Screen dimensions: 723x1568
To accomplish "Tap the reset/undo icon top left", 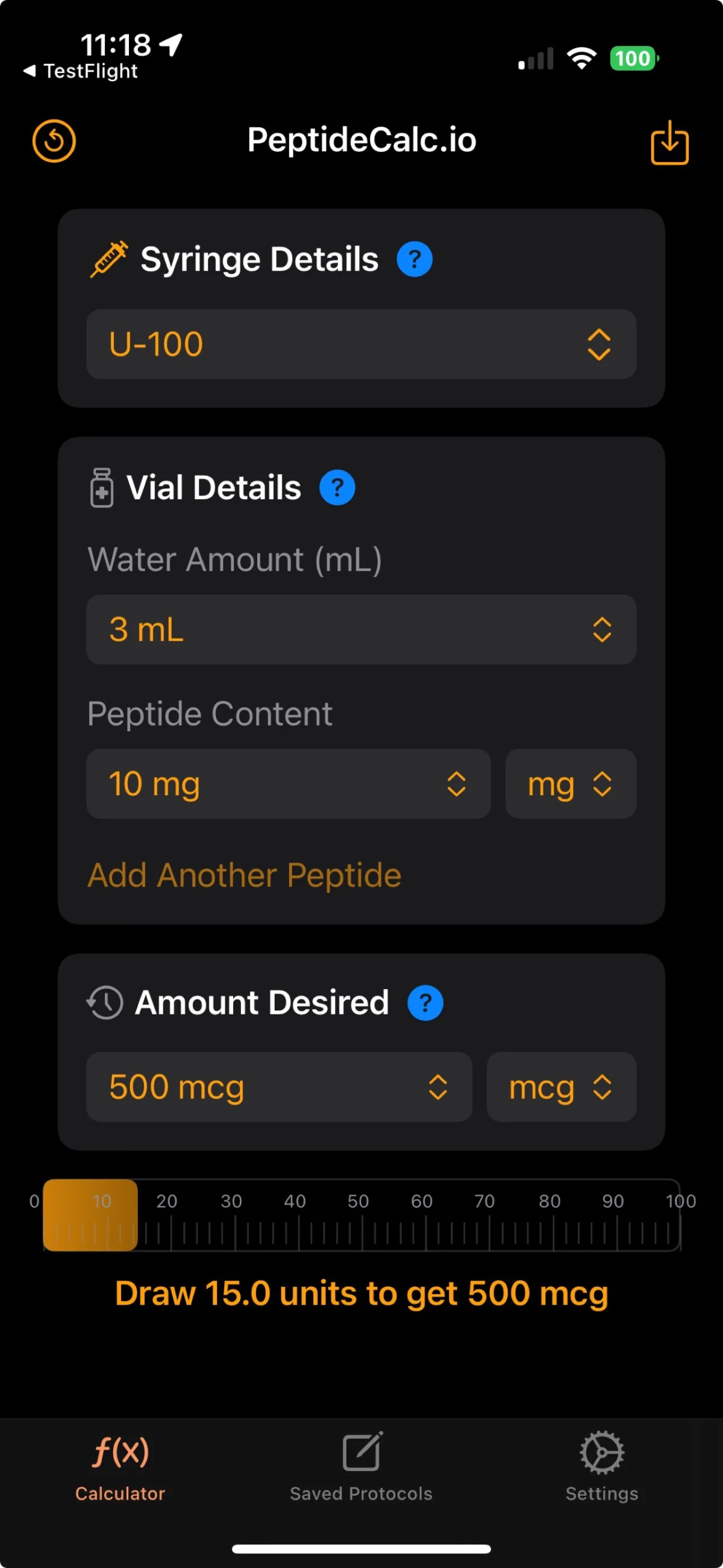I will 54,141.
